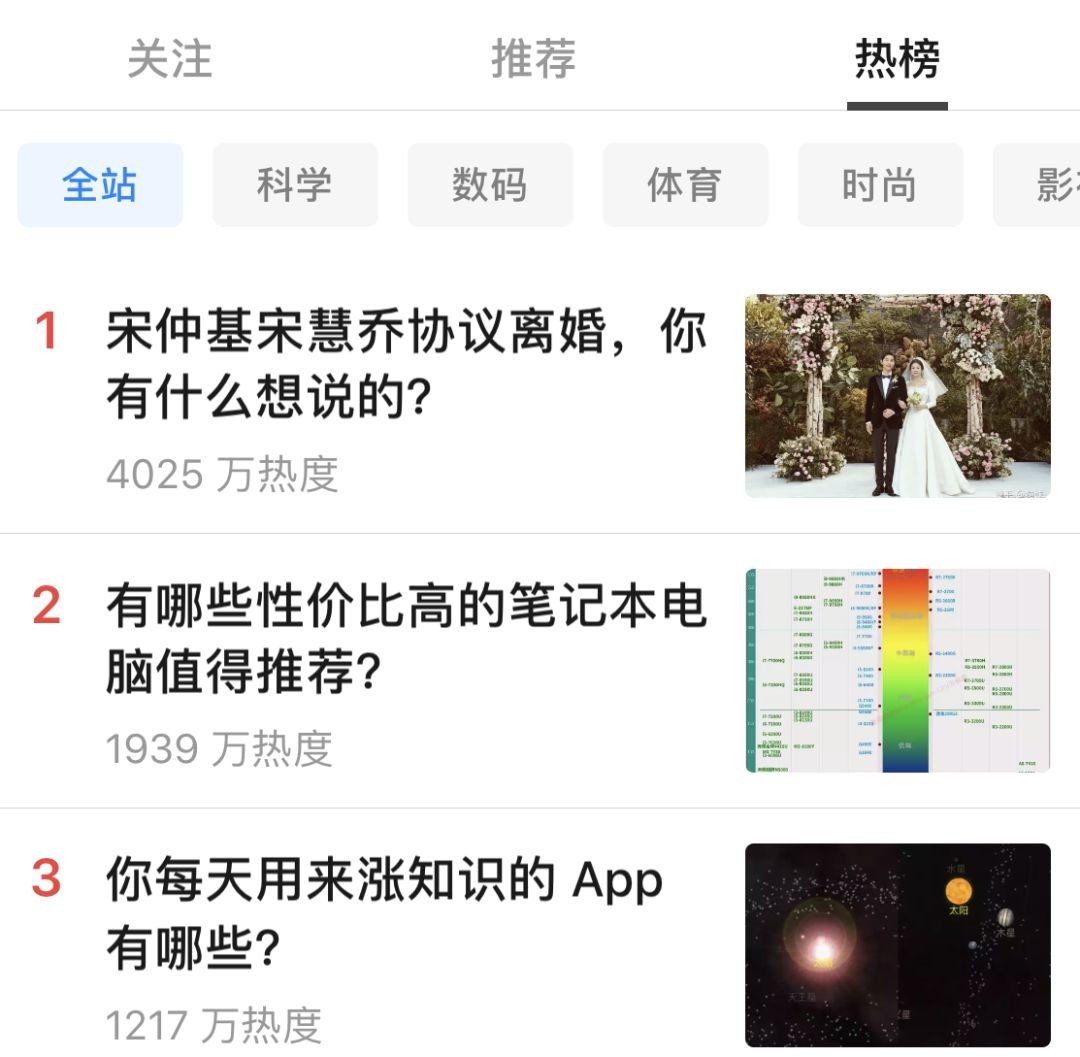Filter hot list by 科学

(295, 185)
